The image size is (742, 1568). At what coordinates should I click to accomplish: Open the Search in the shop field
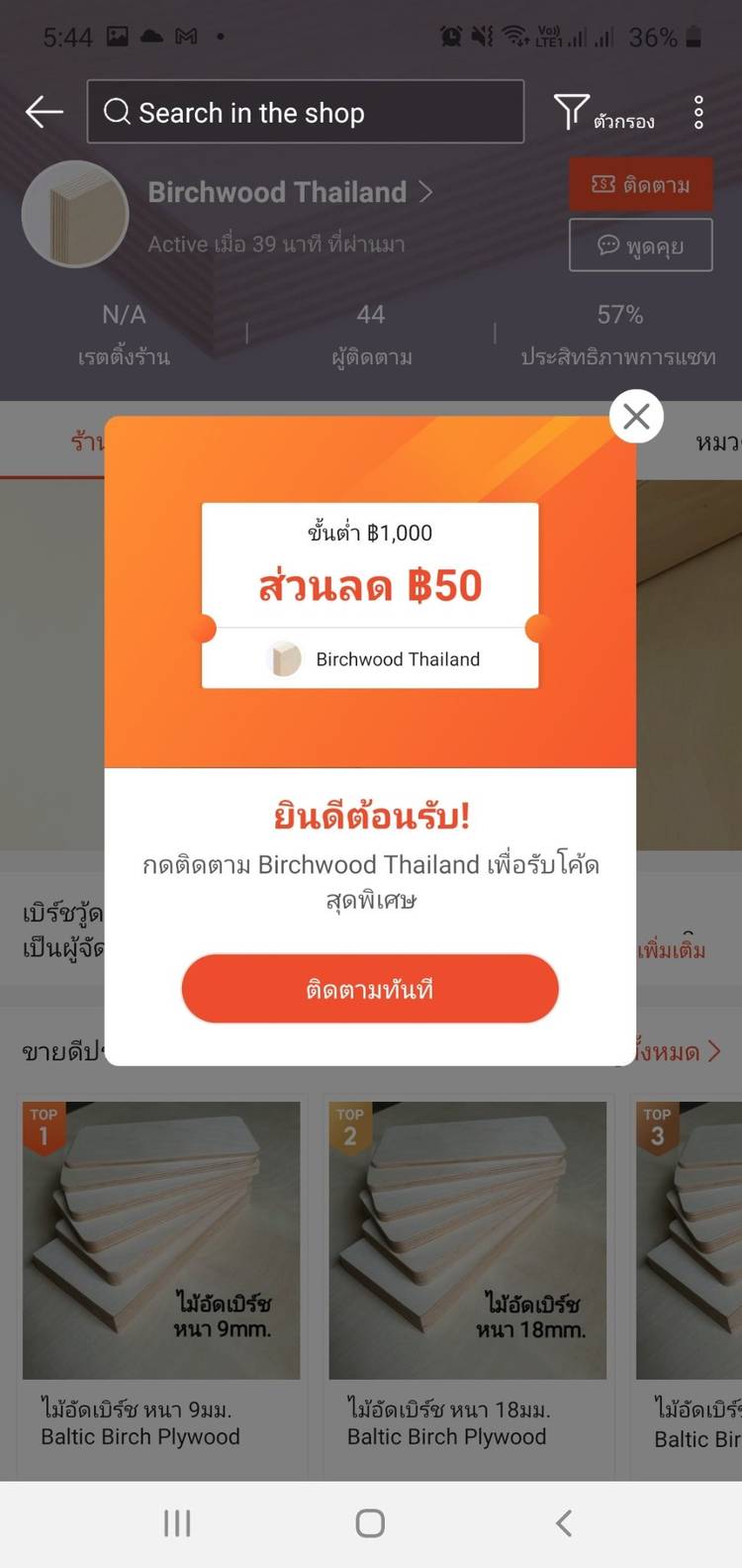[x=305, y=112]
